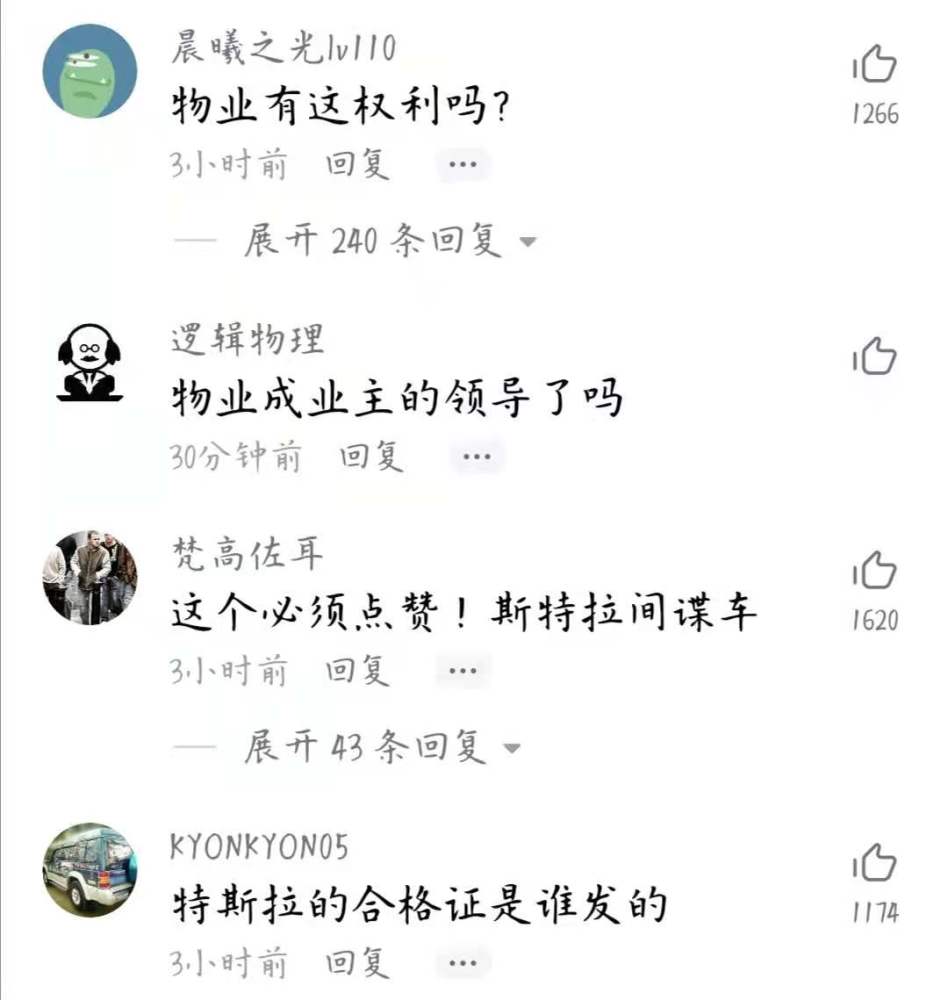The height and width of the screenshot is (1000, 948).
Task: View KYONKYON05's profile avatar
Action: click(90, 870)
